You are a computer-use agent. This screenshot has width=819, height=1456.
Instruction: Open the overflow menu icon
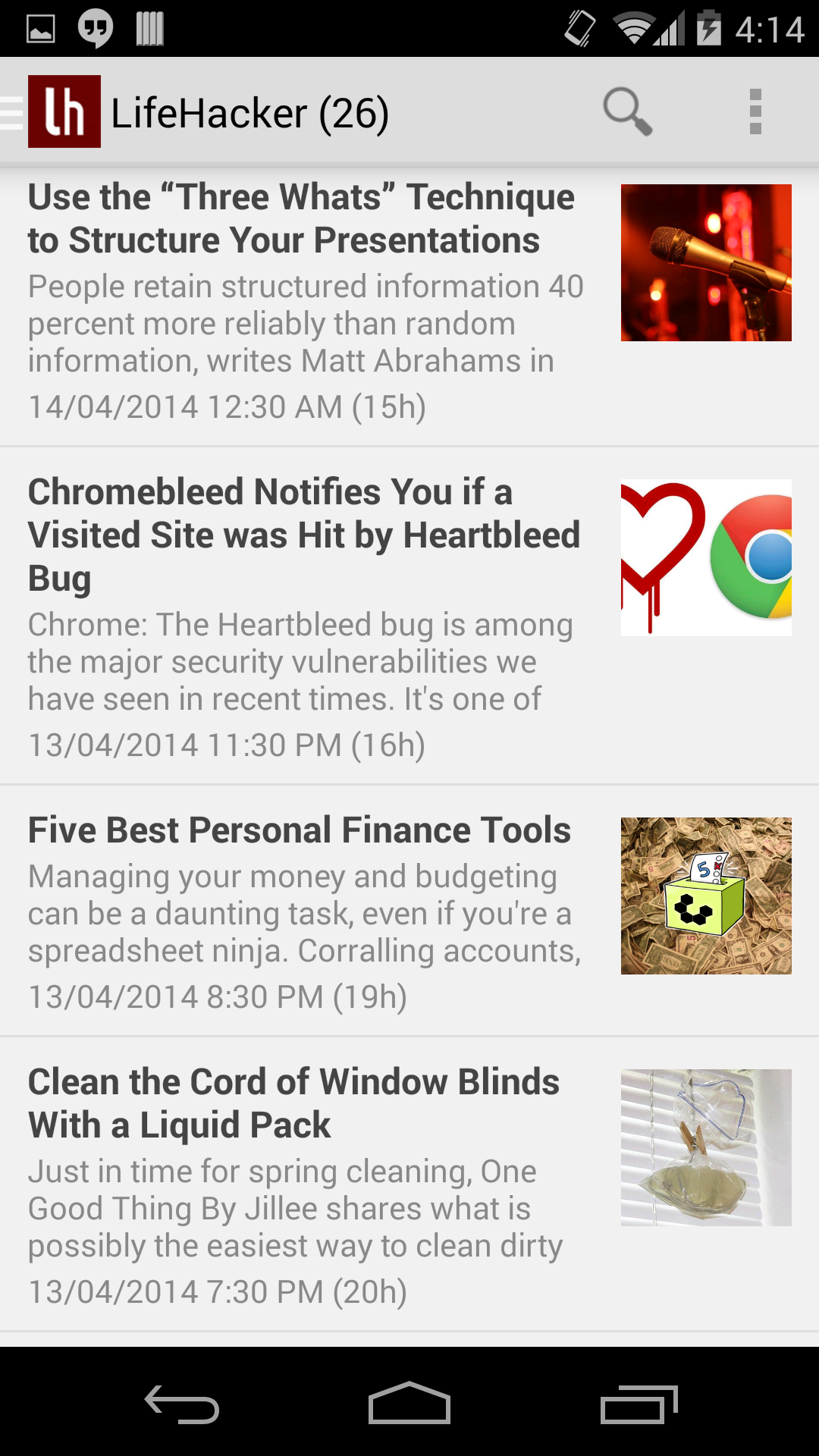point(755,111)
